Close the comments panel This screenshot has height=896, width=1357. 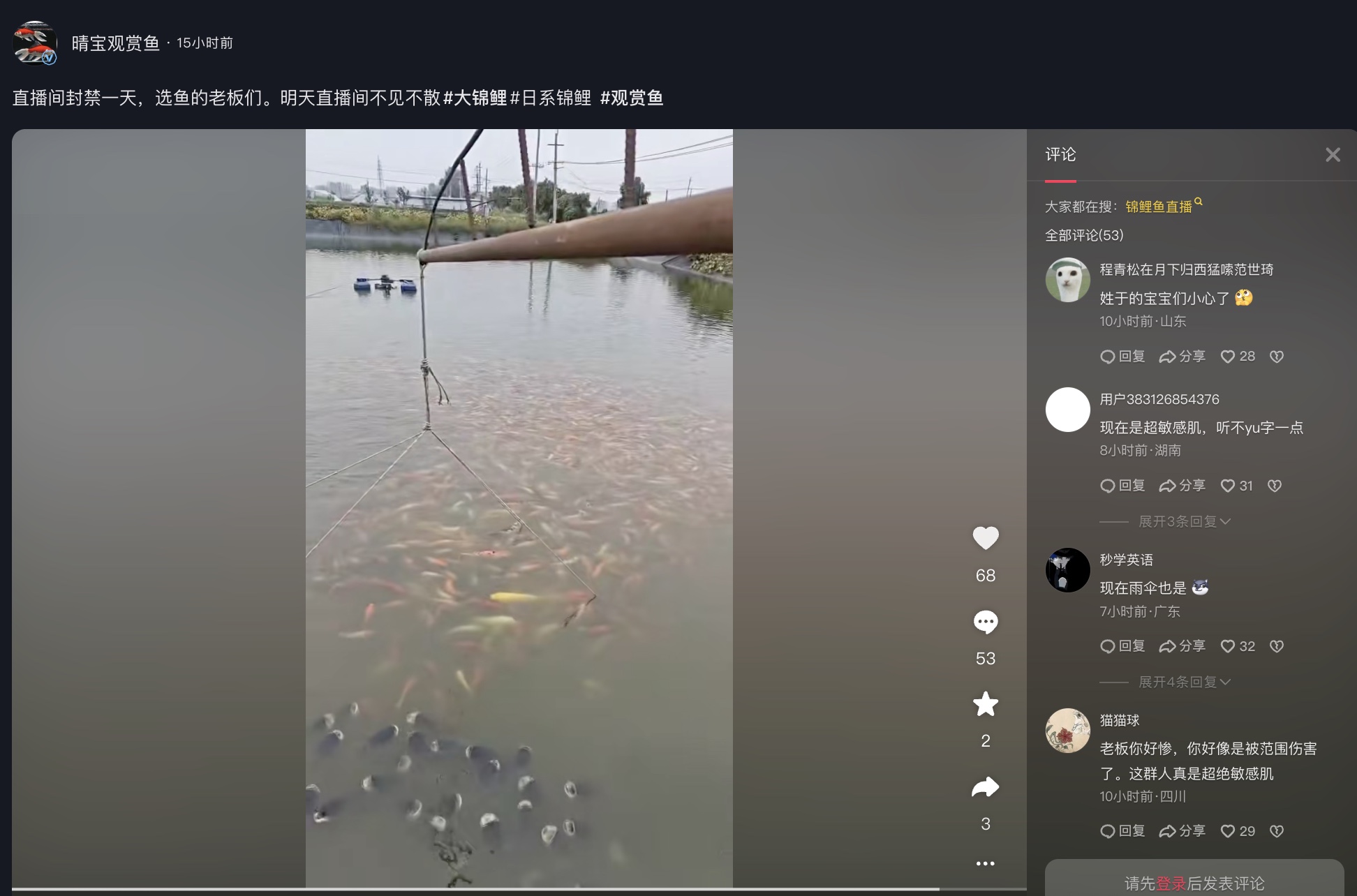pos(1332,155)
